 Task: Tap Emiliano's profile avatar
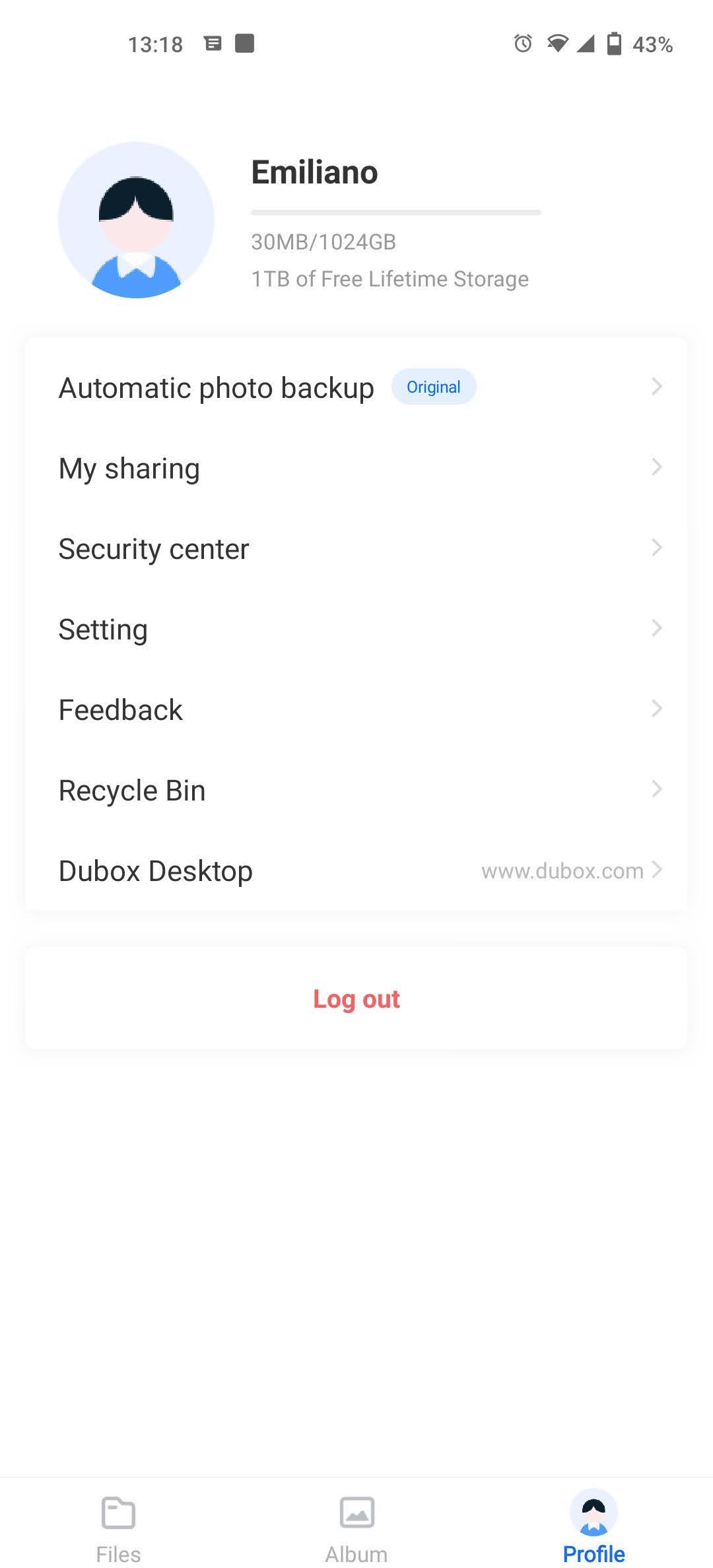(137, 220)
